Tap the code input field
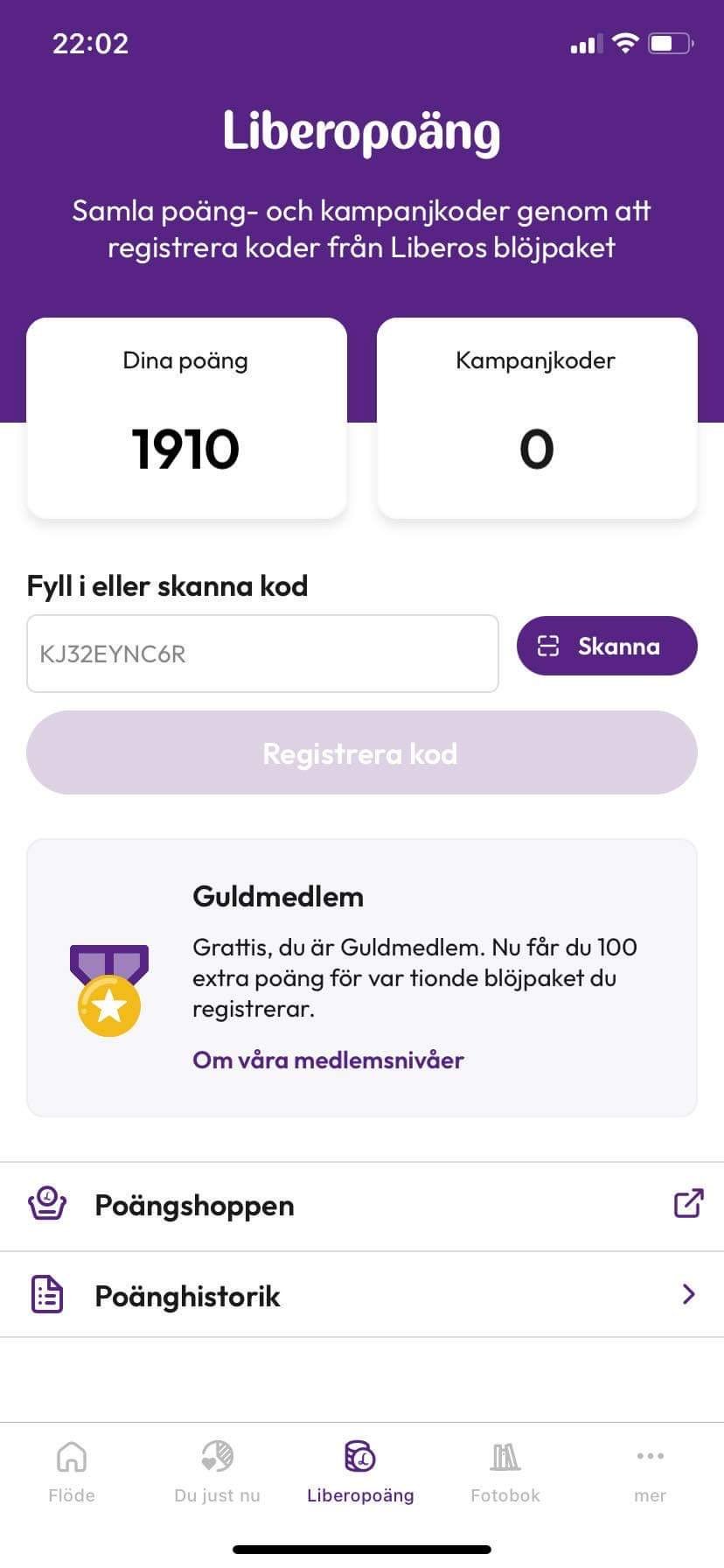Screen dimensions: 724x1568 click(262, 654)
